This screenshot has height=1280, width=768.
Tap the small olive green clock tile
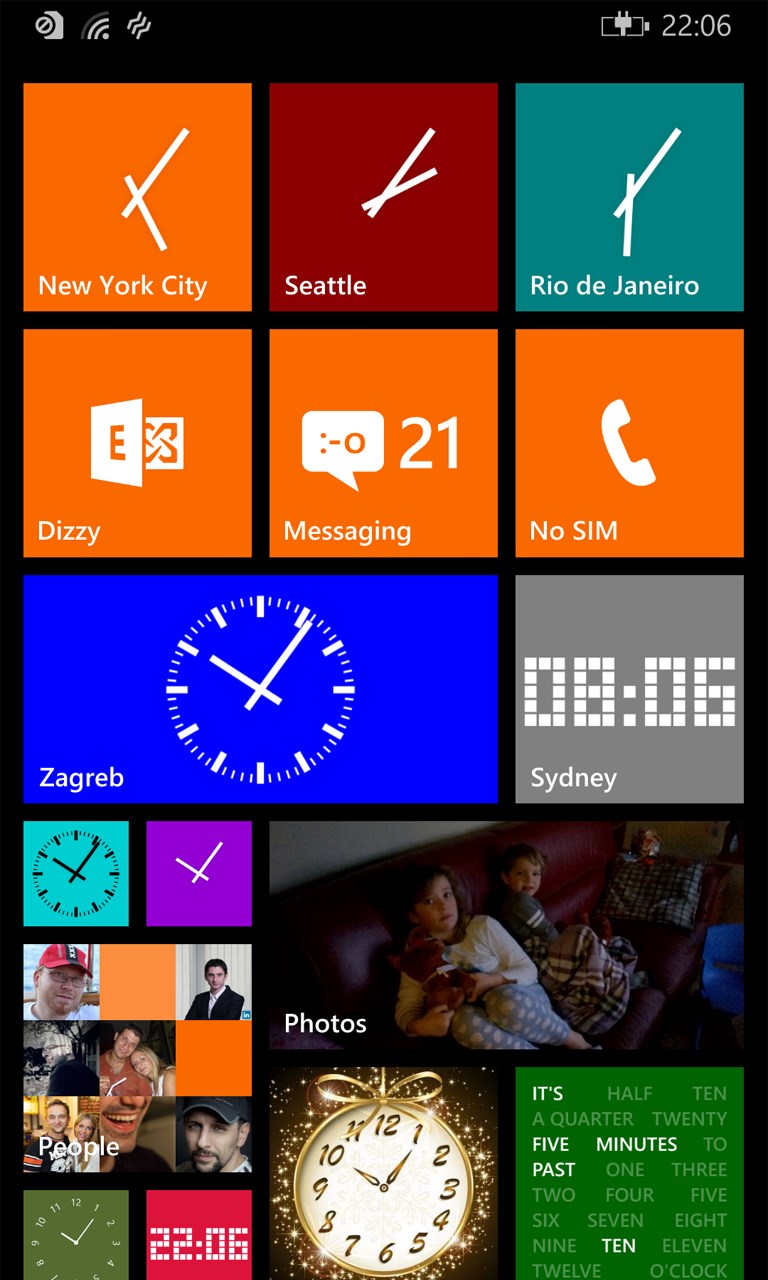(x=76, y=1234)
